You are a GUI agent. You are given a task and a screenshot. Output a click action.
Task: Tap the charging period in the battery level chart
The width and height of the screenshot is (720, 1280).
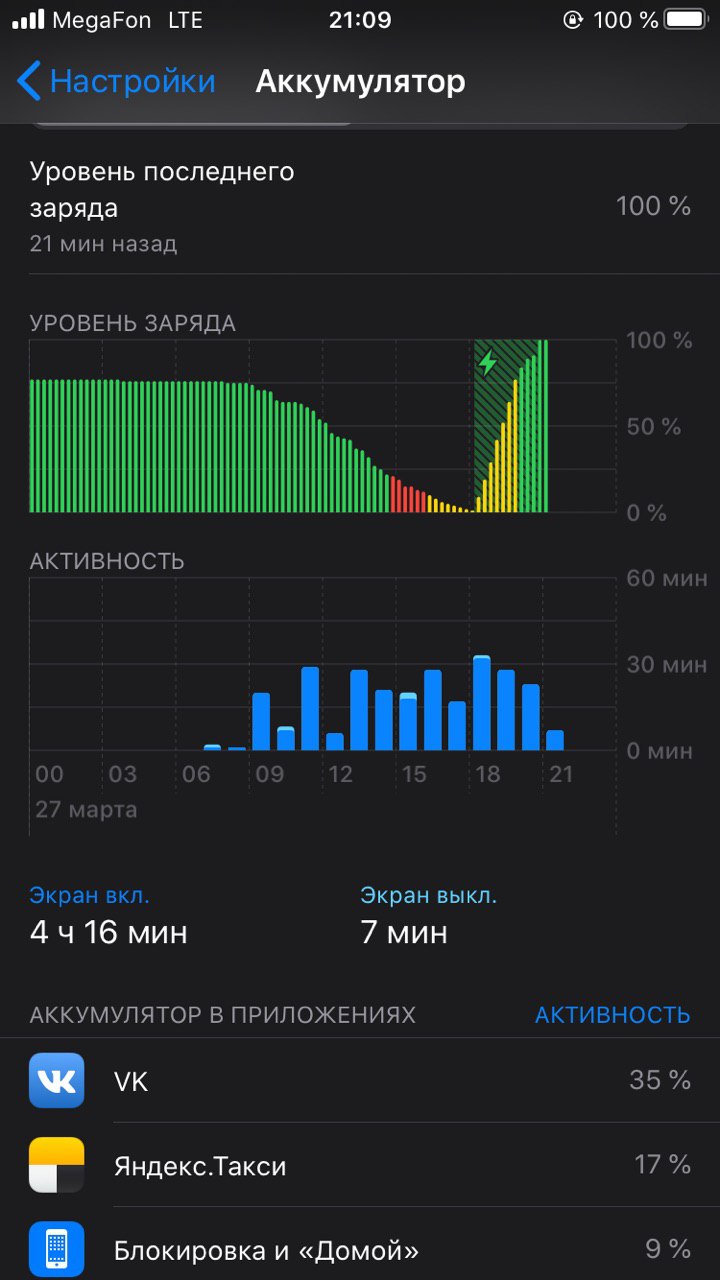coord(511,426)
